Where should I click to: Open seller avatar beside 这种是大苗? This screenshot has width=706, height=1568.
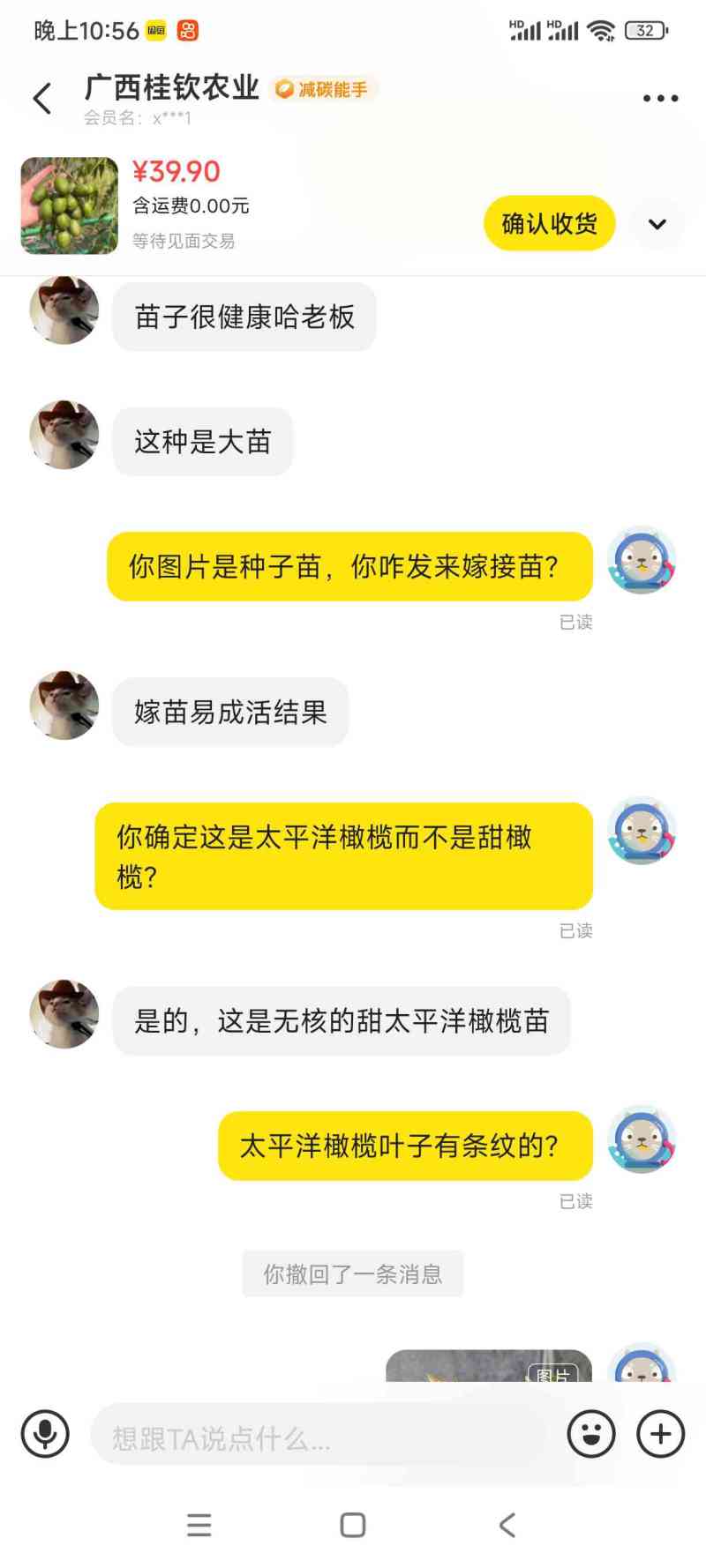click(x=64, y=435)
